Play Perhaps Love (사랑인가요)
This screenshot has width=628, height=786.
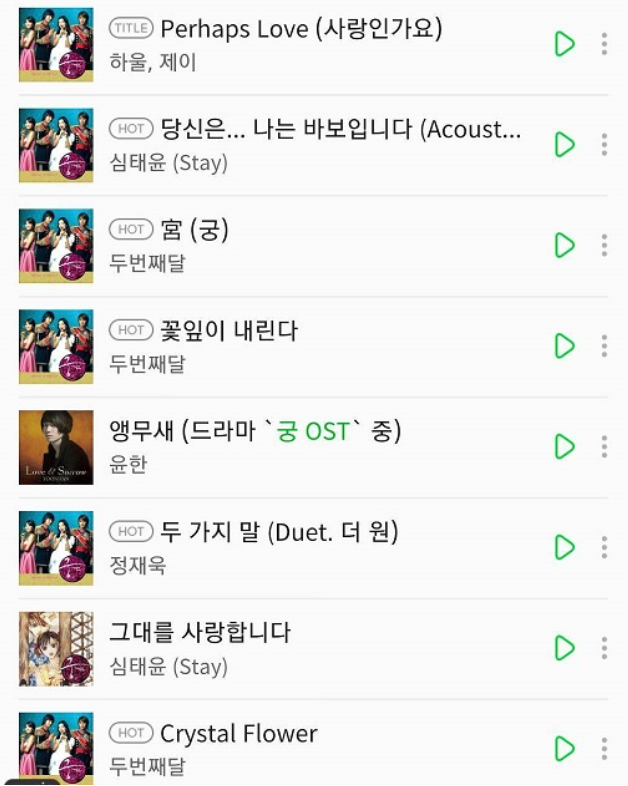click(x=564, y=44)
